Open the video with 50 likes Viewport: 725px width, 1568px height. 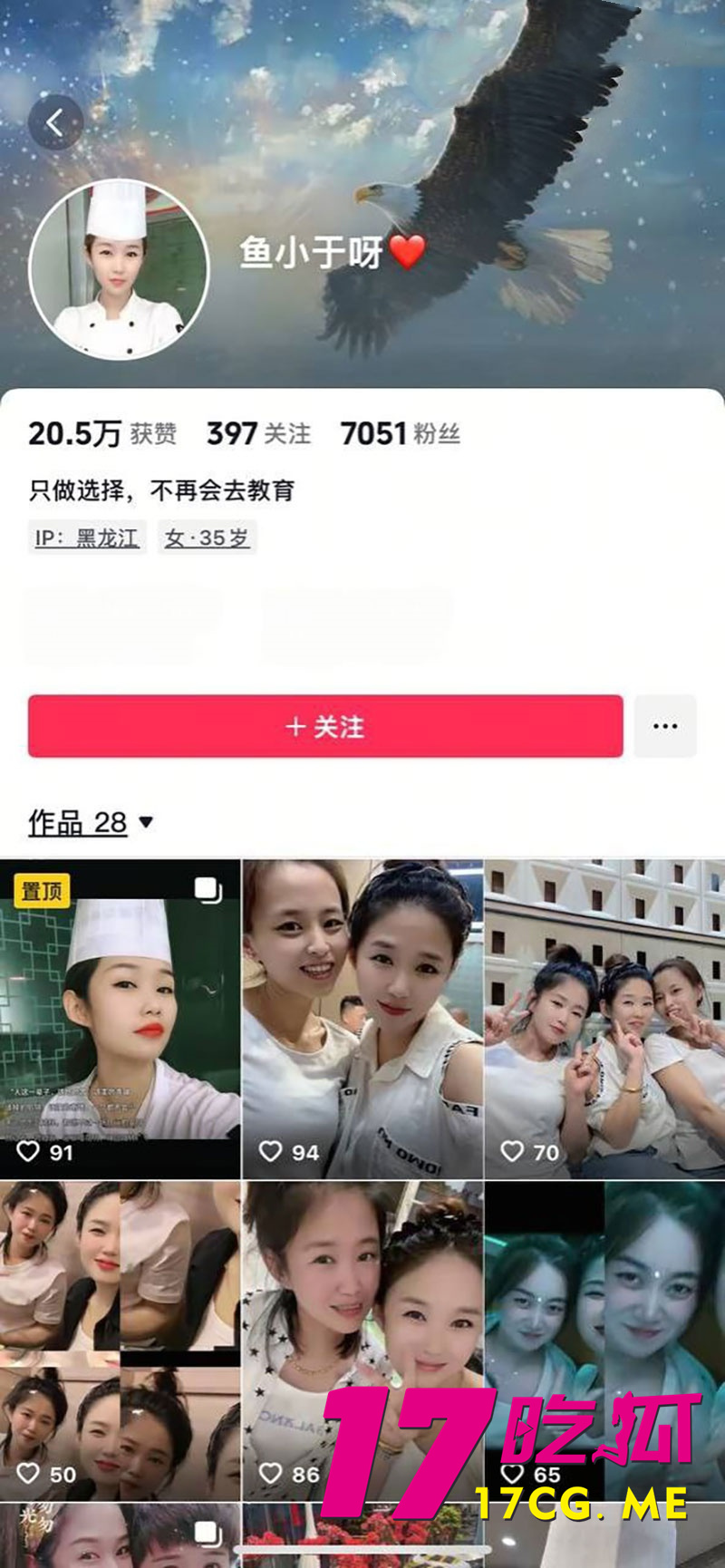120,1340
